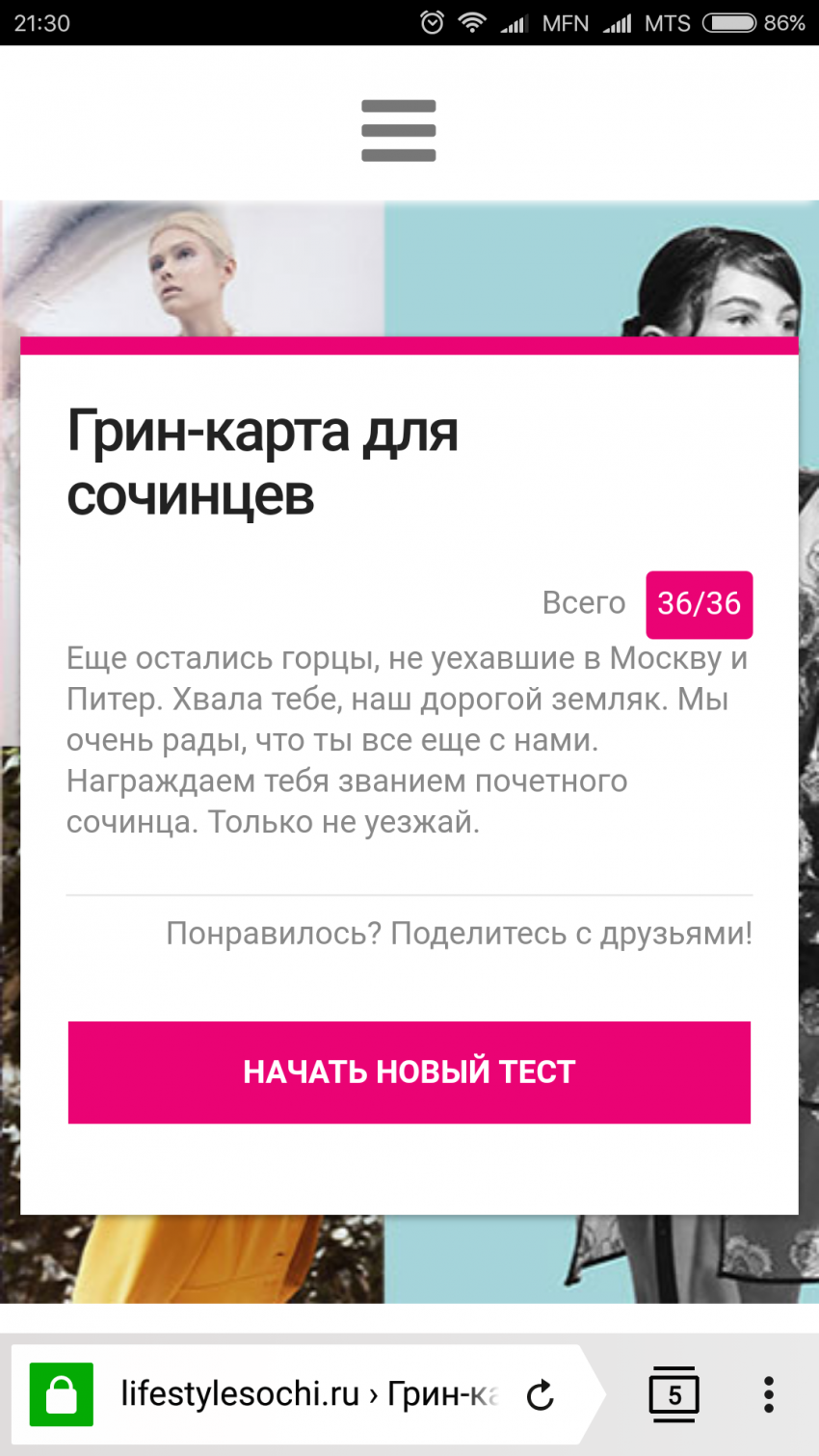Viewport: 819px width, 1456px height.
Task: Open the browser tabs switcher
Action: click(674, 1393)
